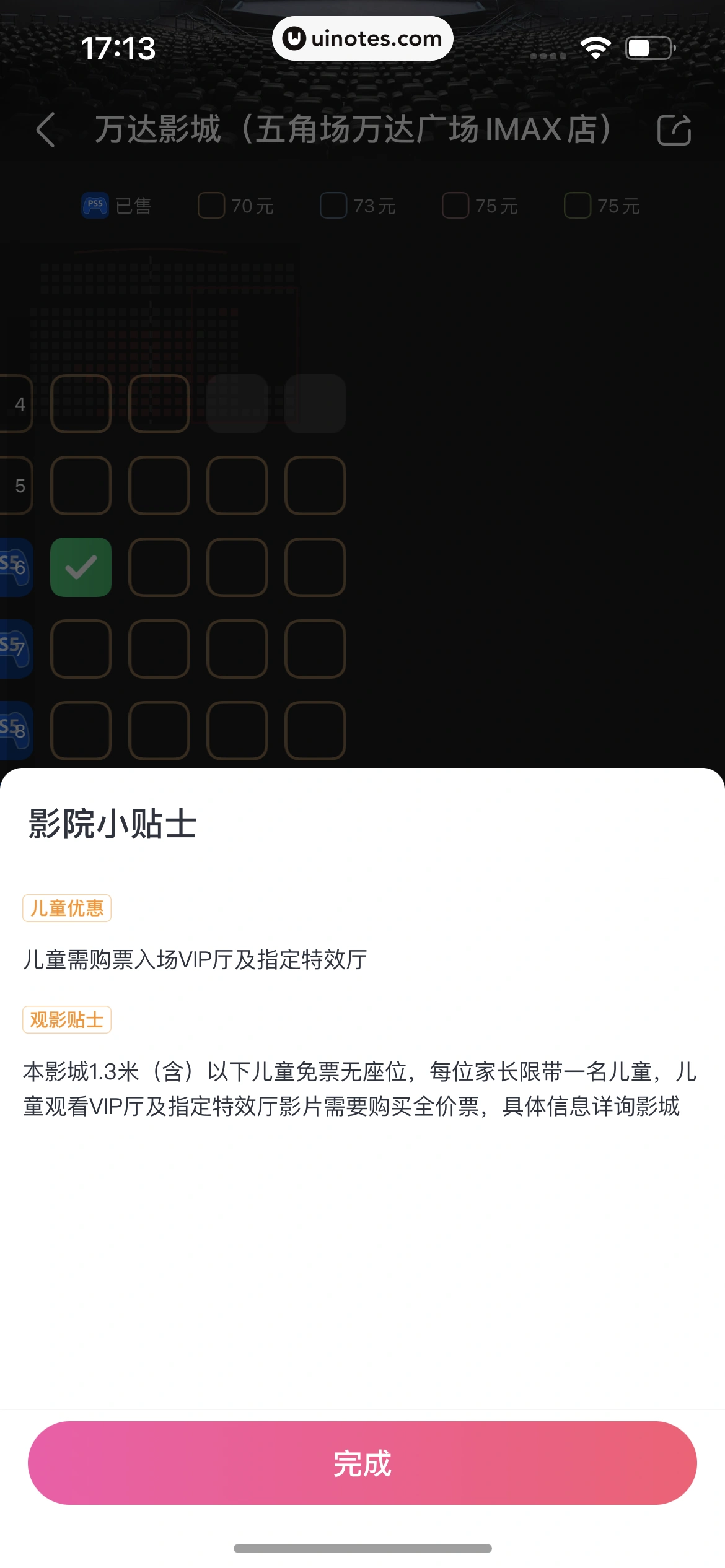Click the 儿童优惠 tag label
Screen dimensions: 725x1568
pyautogui.click(x=68, y=908)
